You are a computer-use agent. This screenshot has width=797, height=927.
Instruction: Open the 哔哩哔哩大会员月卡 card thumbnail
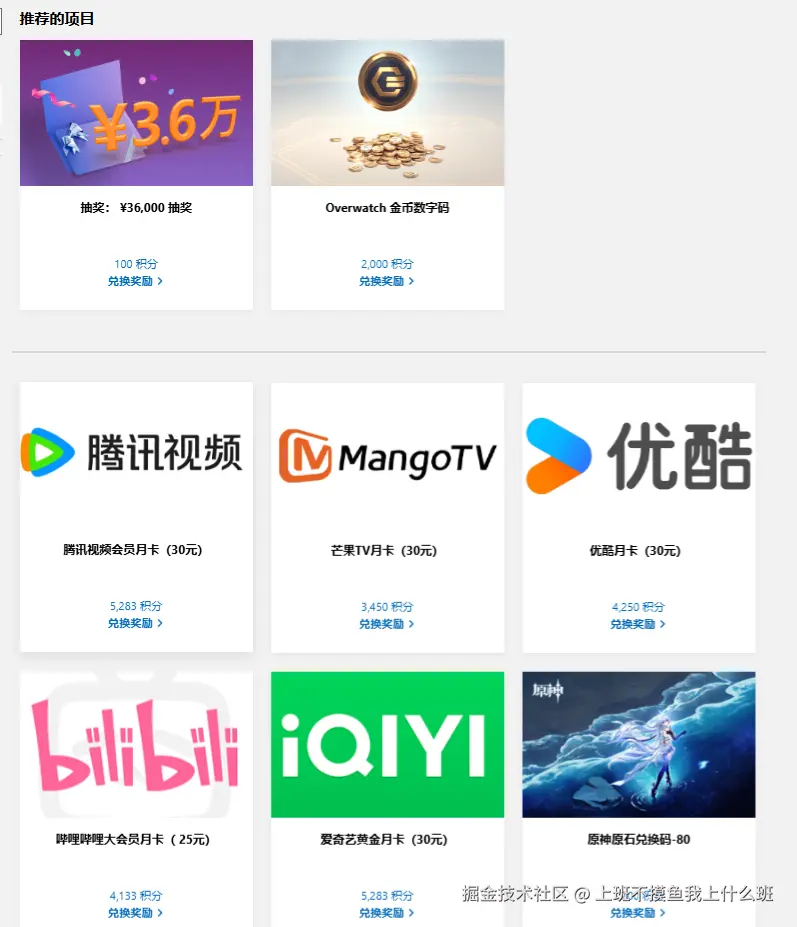coord(136,744)
